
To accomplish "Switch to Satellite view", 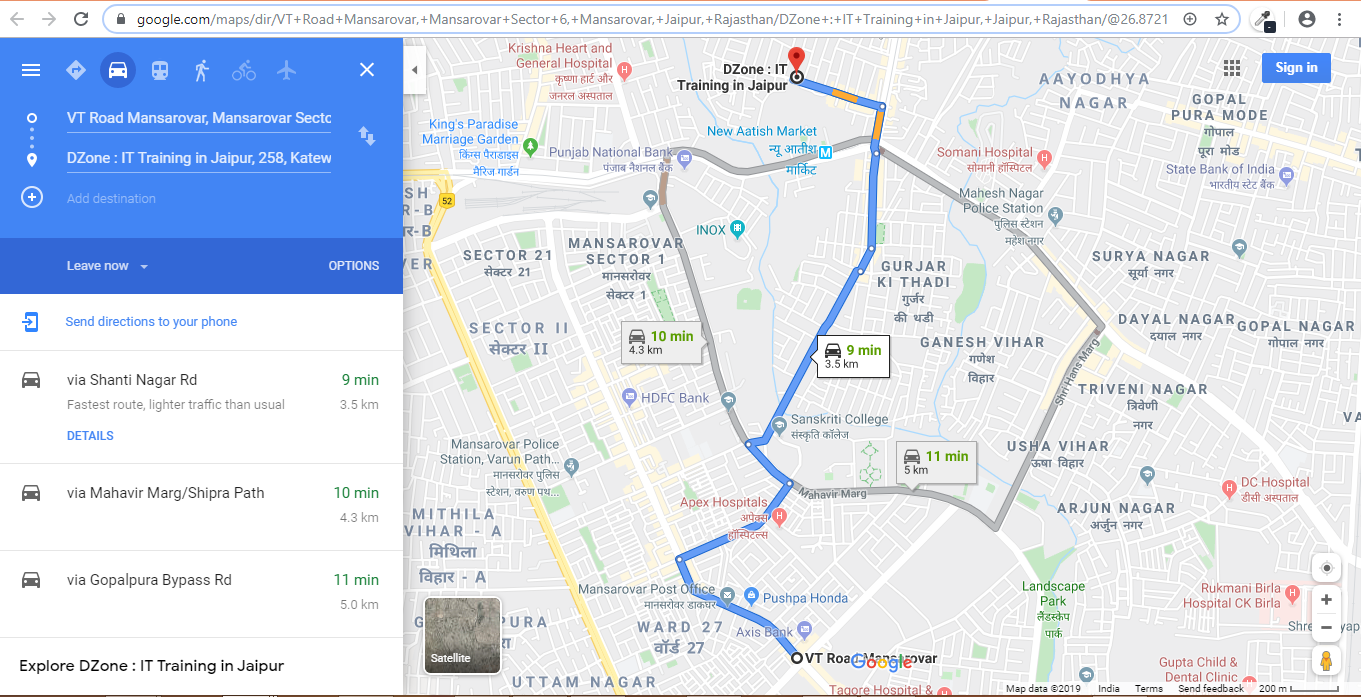I will point(462,635).
